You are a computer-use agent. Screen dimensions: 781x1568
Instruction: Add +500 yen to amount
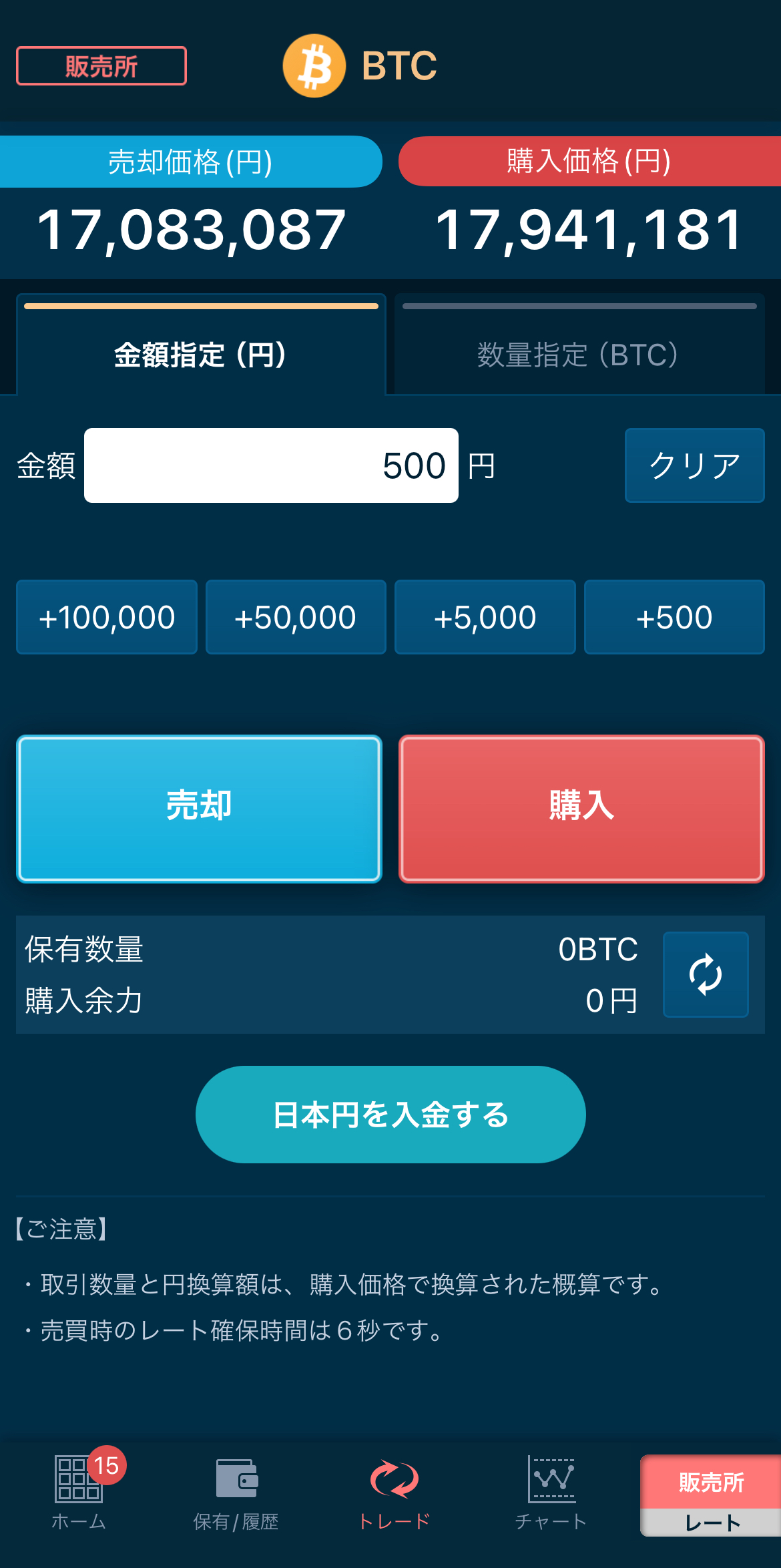tap(674, 617)
